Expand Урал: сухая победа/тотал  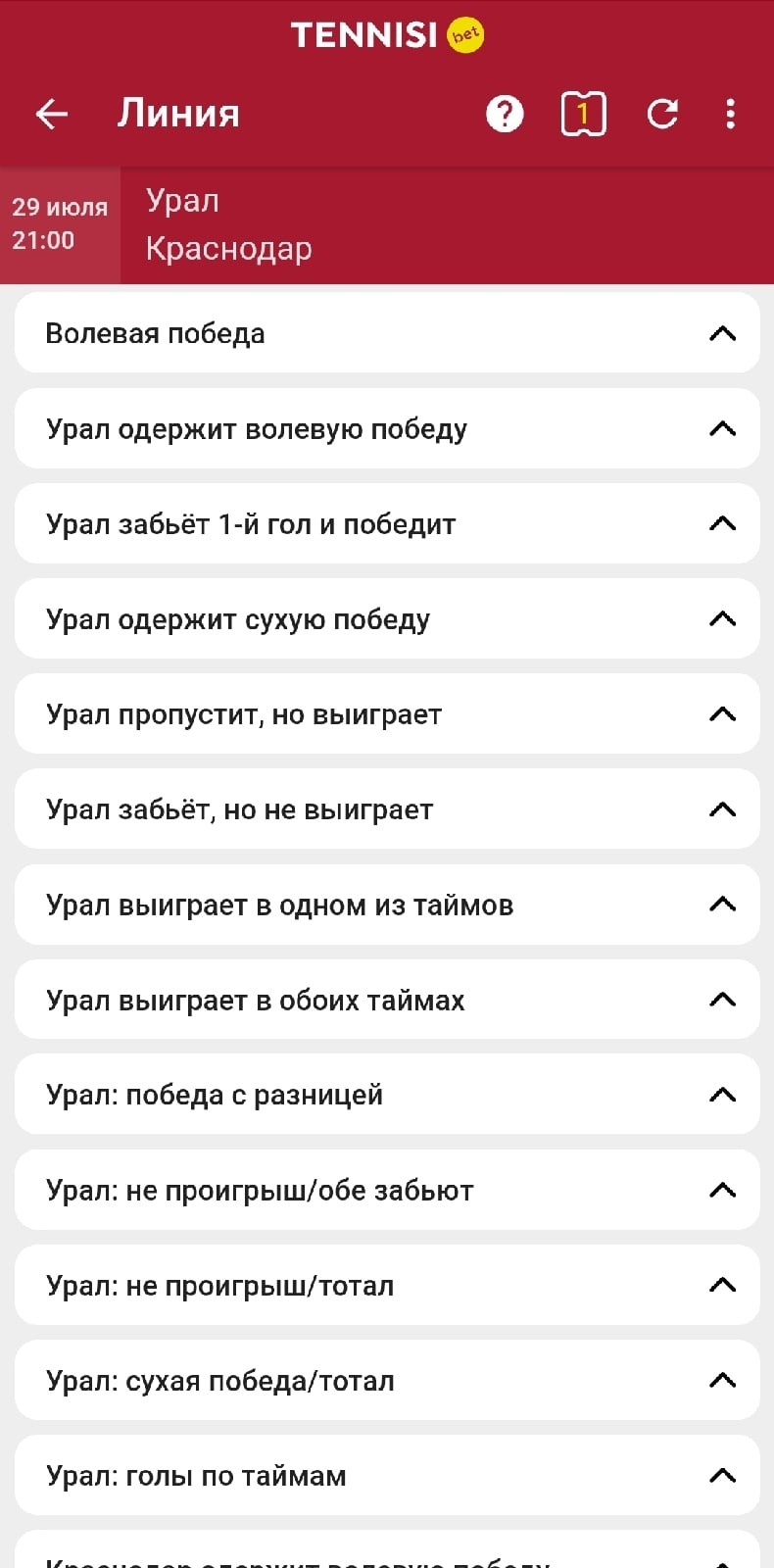(387, 1380)
